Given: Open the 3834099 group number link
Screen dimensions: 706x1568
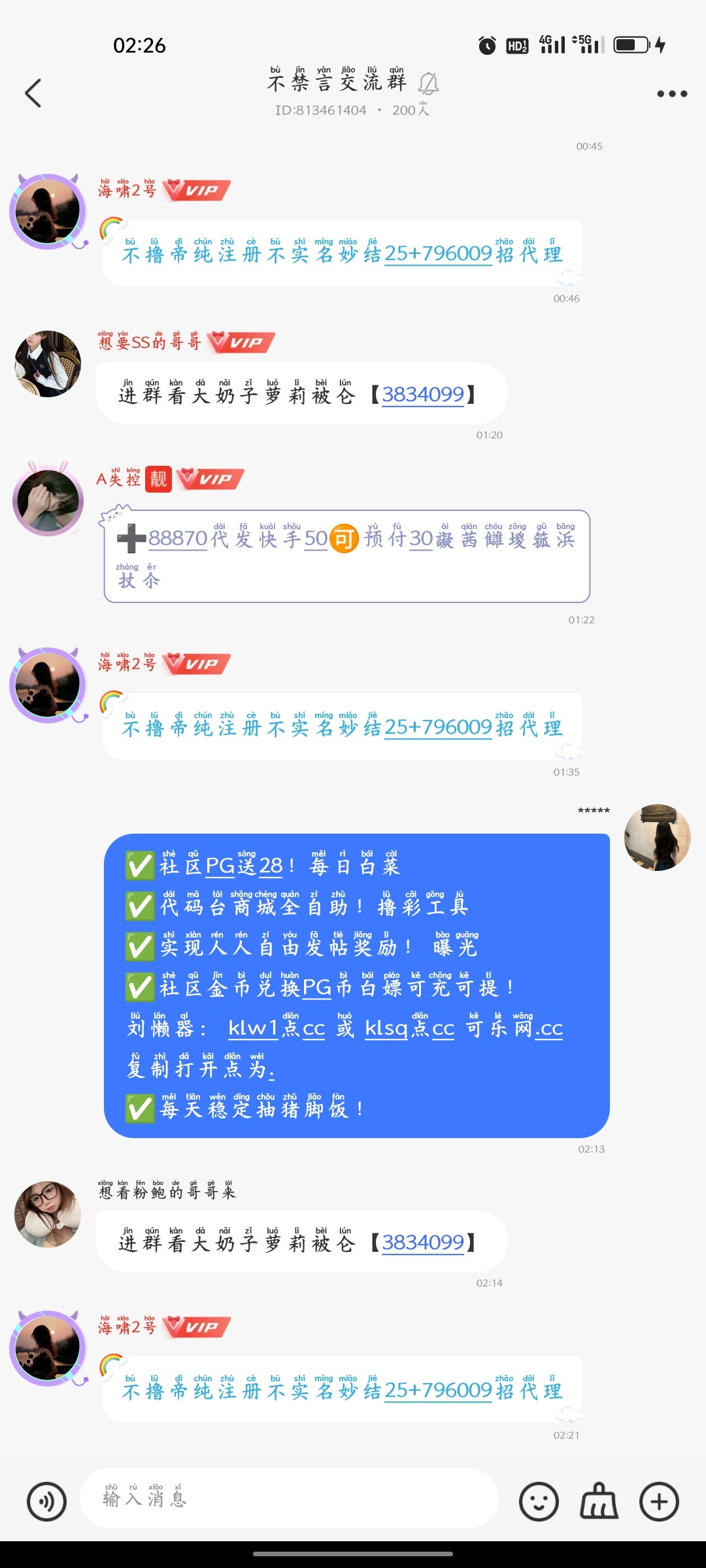Looking at the screenshot, I should (x=423, y=395).
